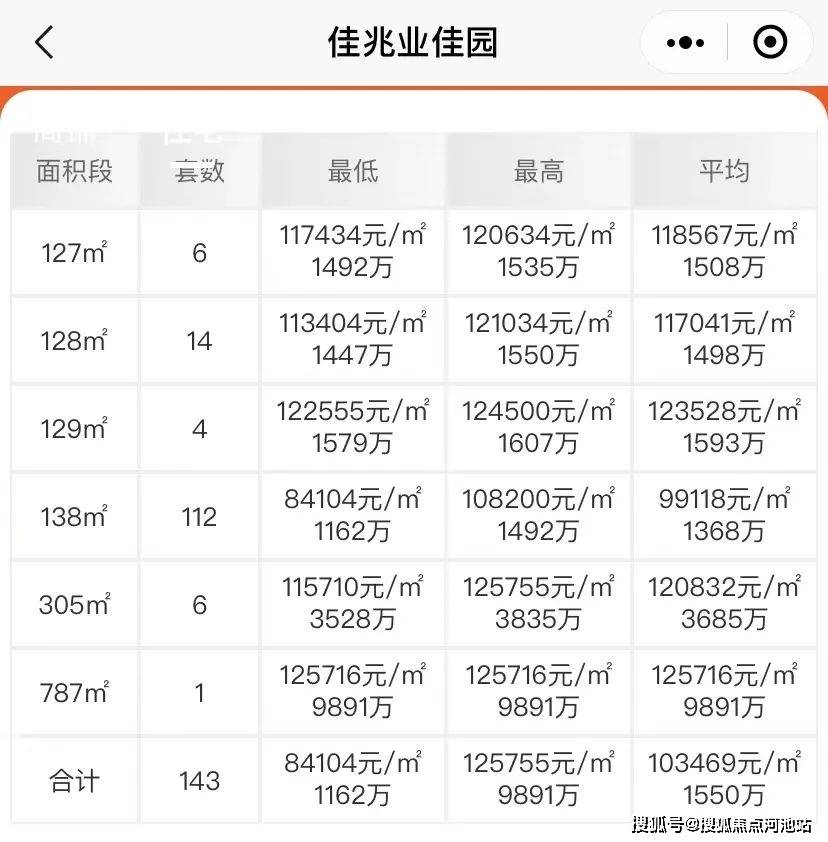Image resolution: width=828 pixels, height=842 pixels.
Task: Click the 最高 column header
Action: [538, 171]
